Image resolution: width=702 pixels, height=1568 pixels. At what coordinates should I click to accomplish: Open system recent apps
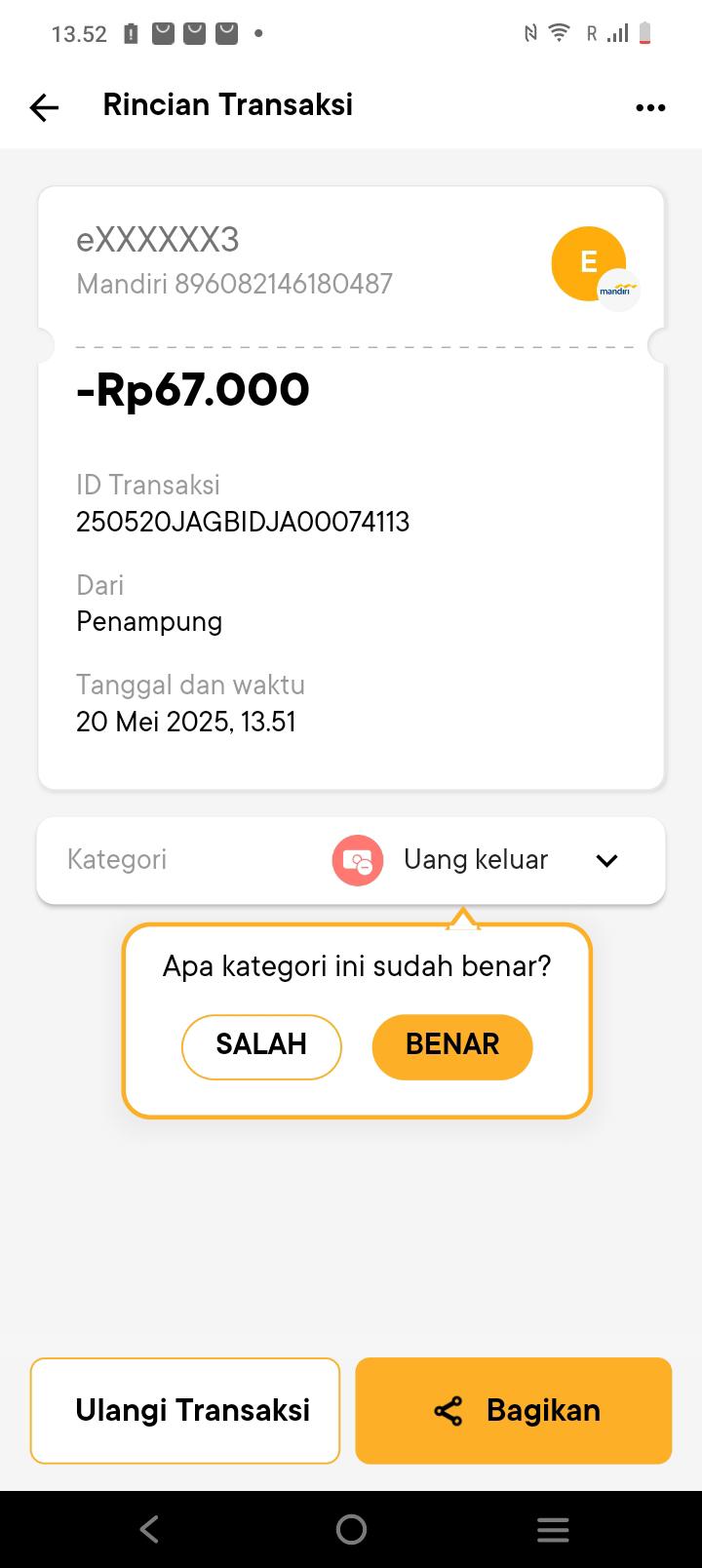coord(553,1529)
